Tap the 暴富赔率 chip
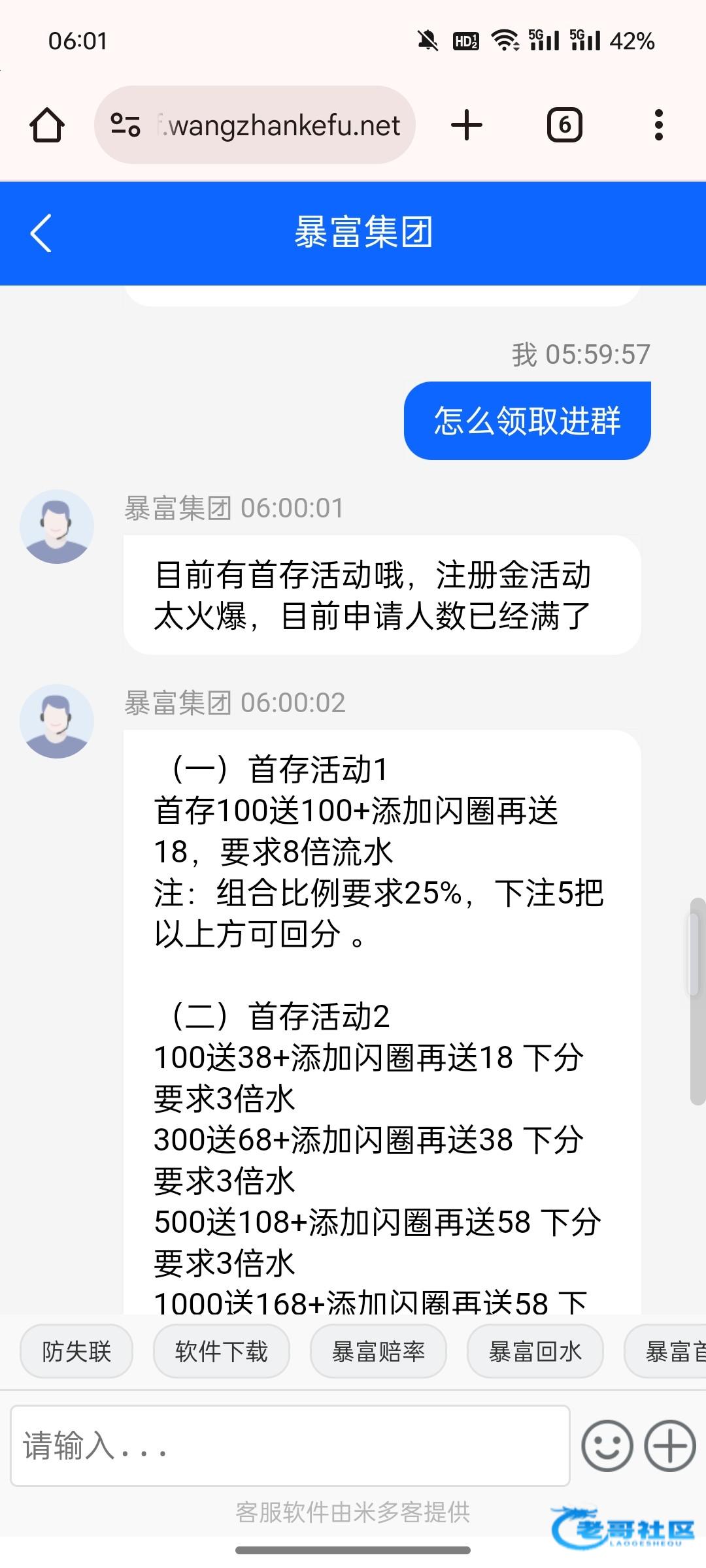This screenshot has width=706, height=1568. (x=378, y=1352)
